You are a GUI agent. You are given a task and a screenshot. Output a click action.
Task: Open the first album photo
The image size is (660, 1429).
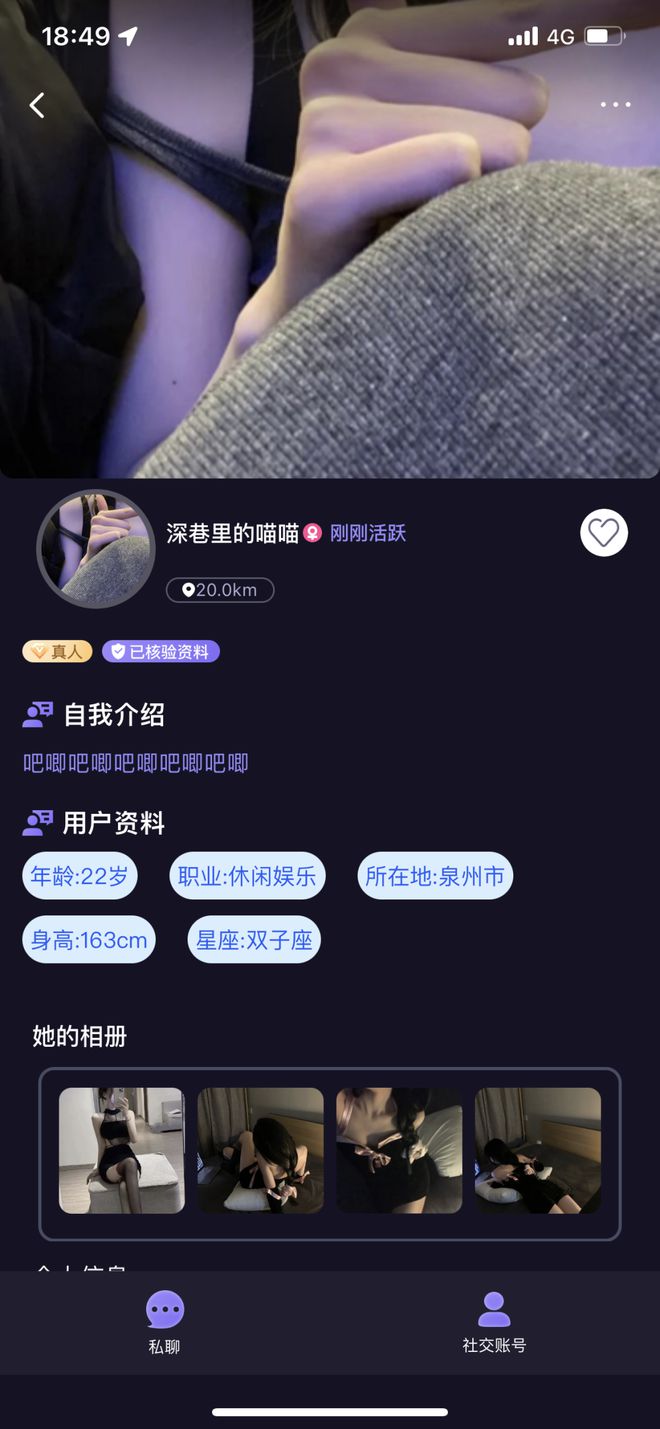[x=122, y=1150]
